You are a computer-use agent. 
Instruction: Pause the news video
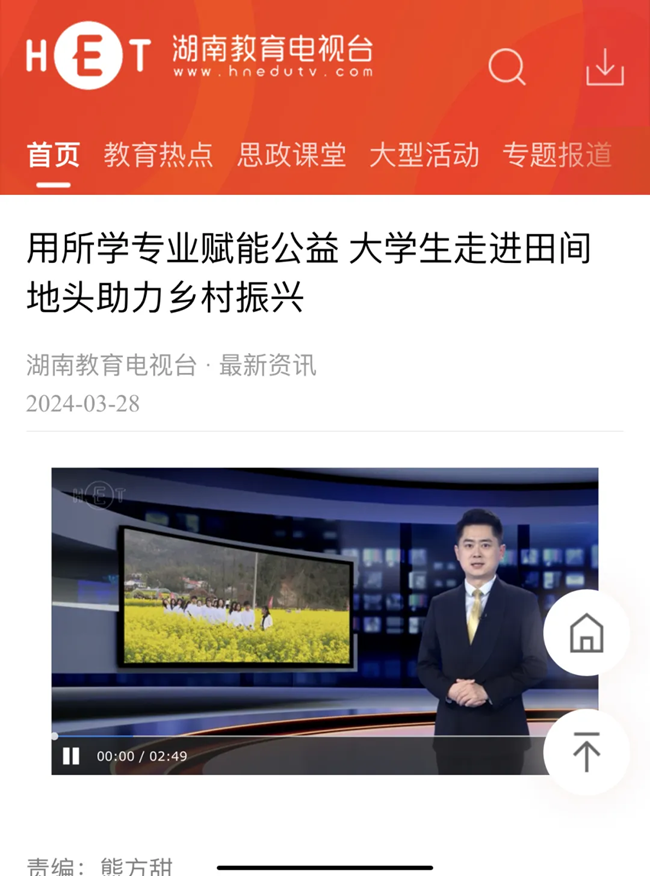coord(71,756)
